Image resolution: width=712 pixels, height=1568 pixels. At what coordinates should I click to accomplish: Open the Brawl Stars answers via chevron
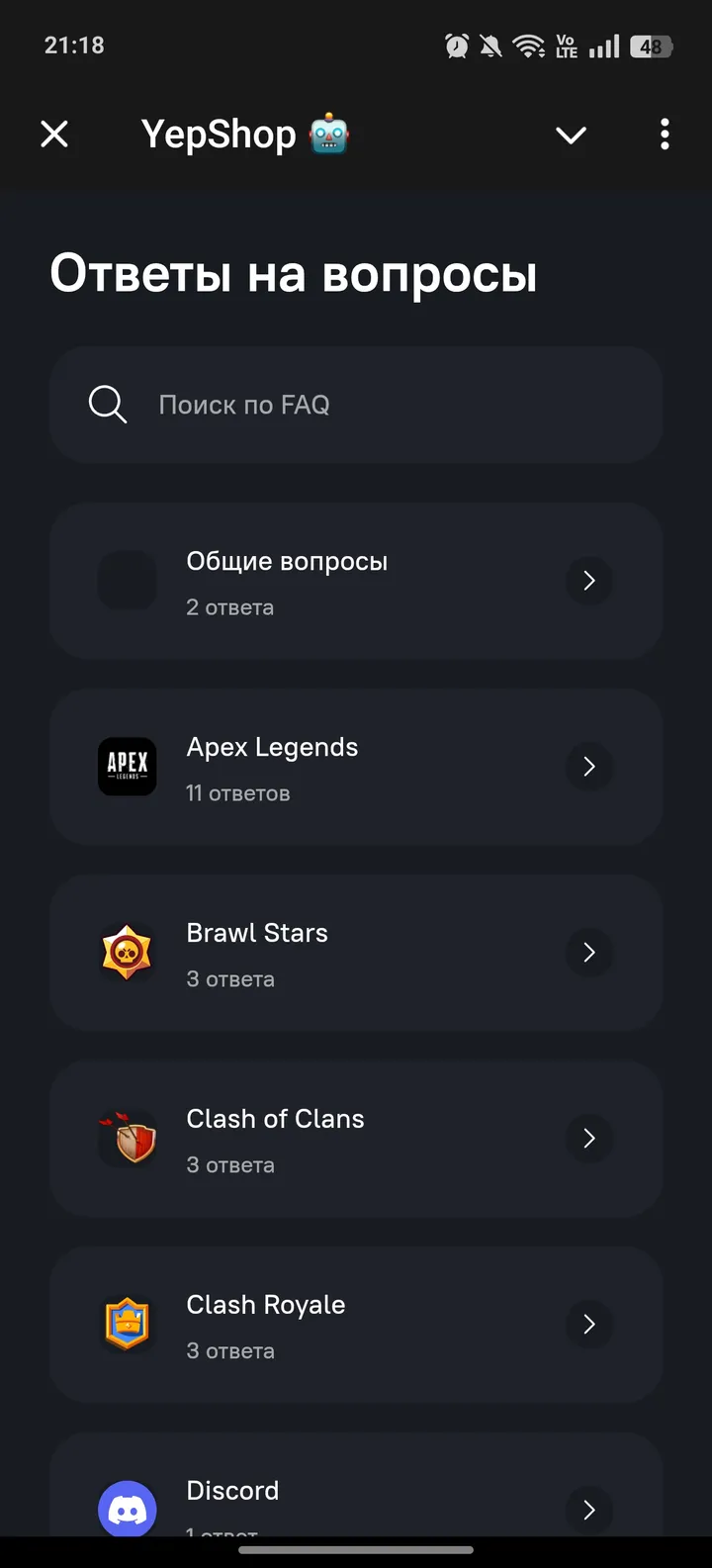point(589,953)
